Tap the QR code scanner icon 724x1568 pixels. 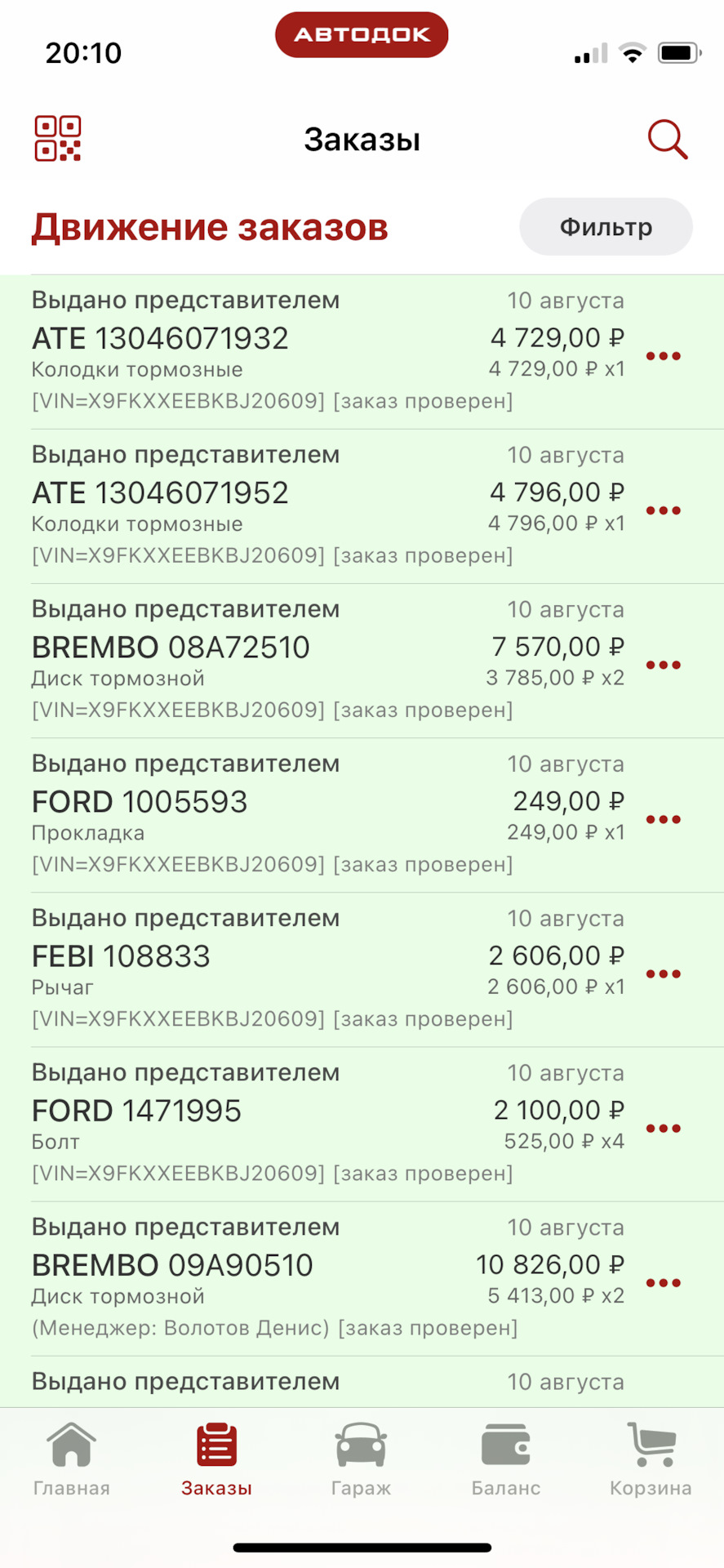pyautogui.click(x=58, y=139)
